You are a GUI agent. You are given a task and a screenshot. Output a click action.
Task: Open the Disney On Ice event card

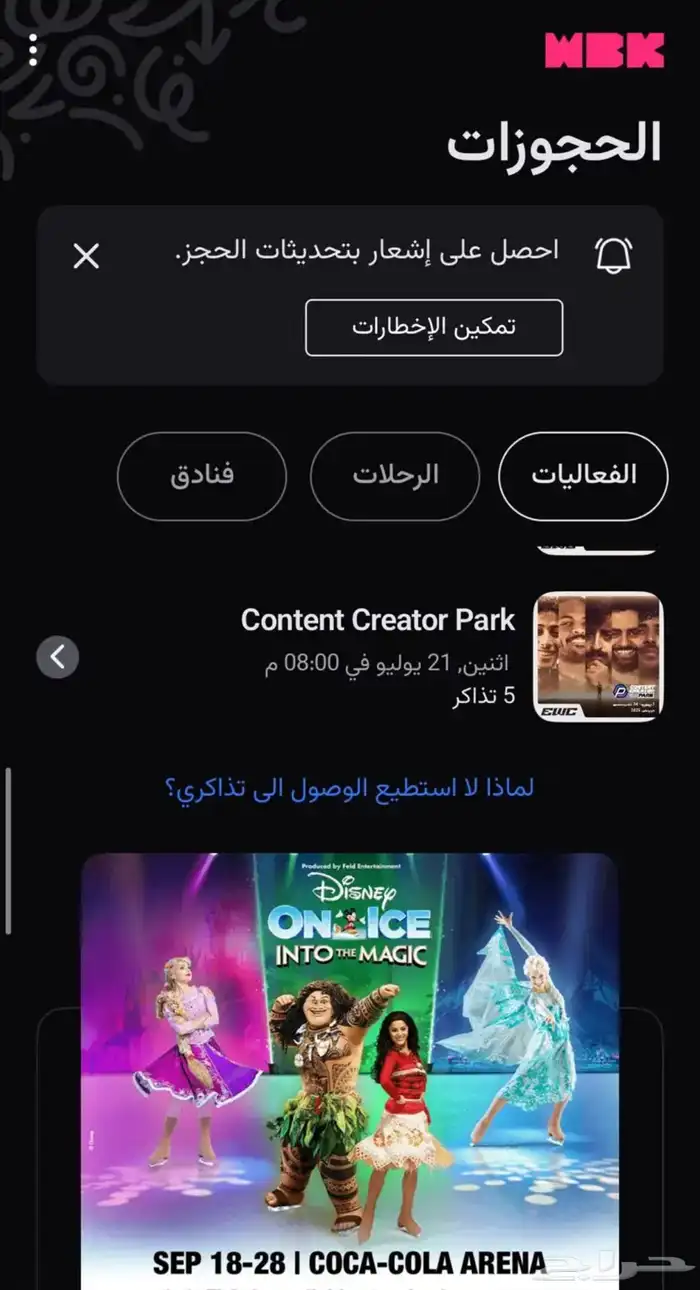click(x=349, y=1071)
